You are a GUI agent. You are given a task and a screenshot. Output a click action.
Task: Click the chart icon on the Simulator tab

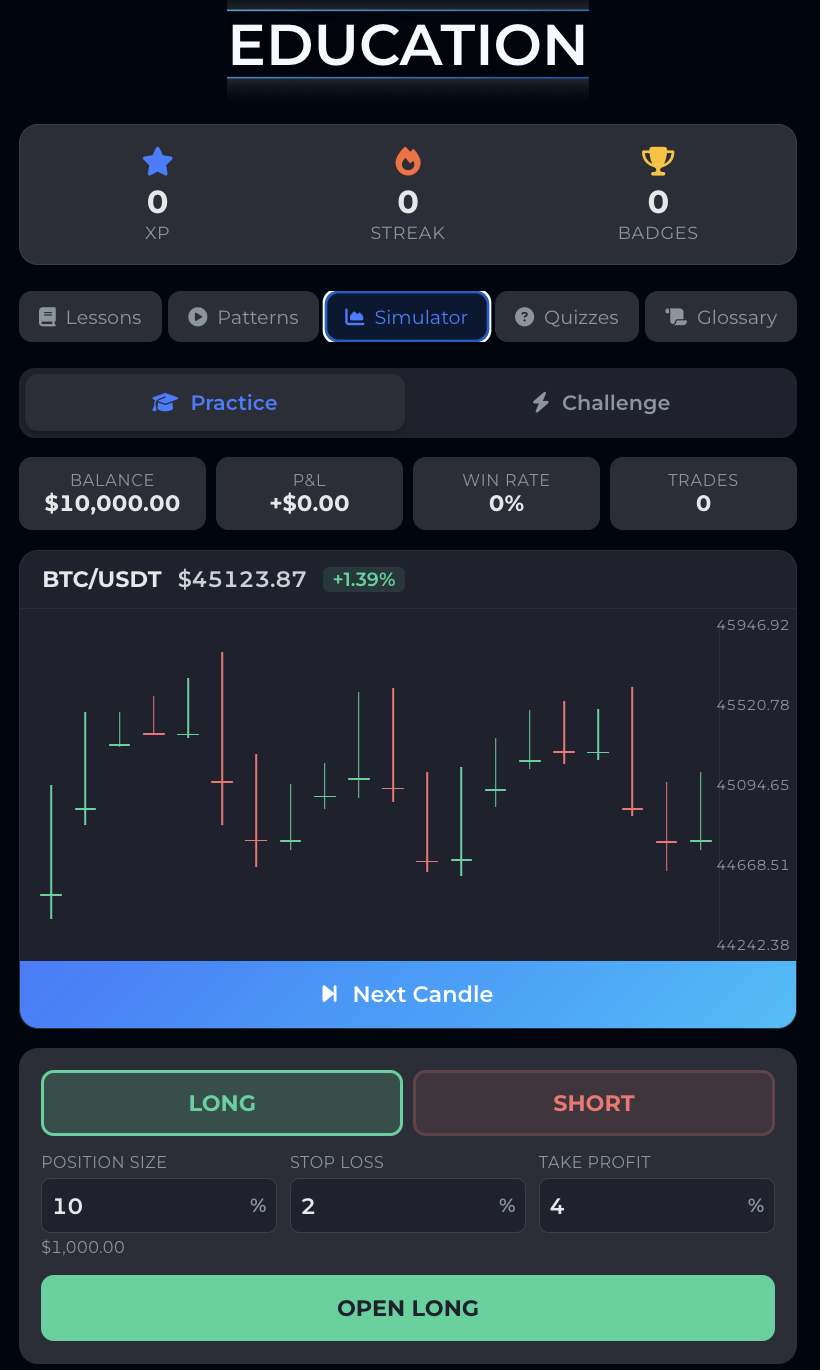pos(357,316)
